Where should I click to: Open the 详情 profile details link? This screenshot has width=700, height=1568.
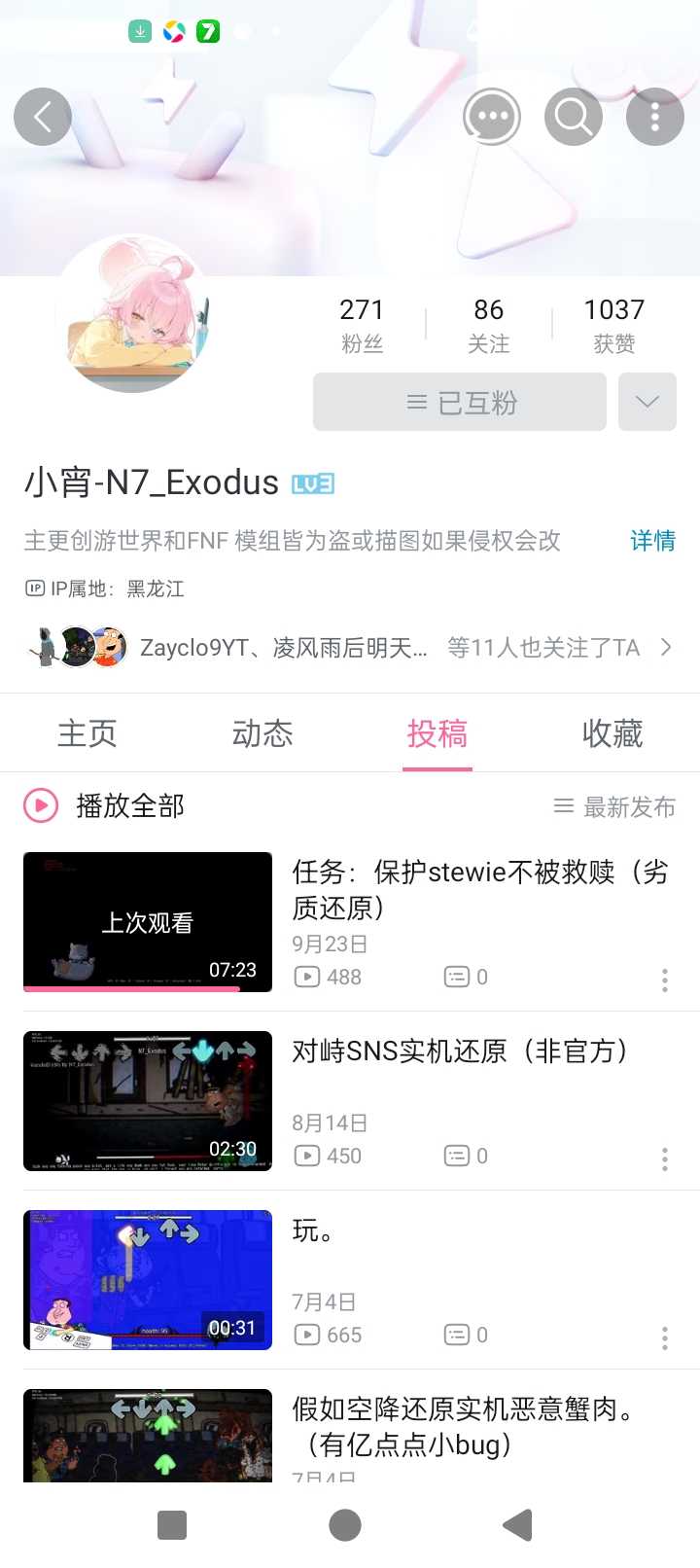click(652, 541)
